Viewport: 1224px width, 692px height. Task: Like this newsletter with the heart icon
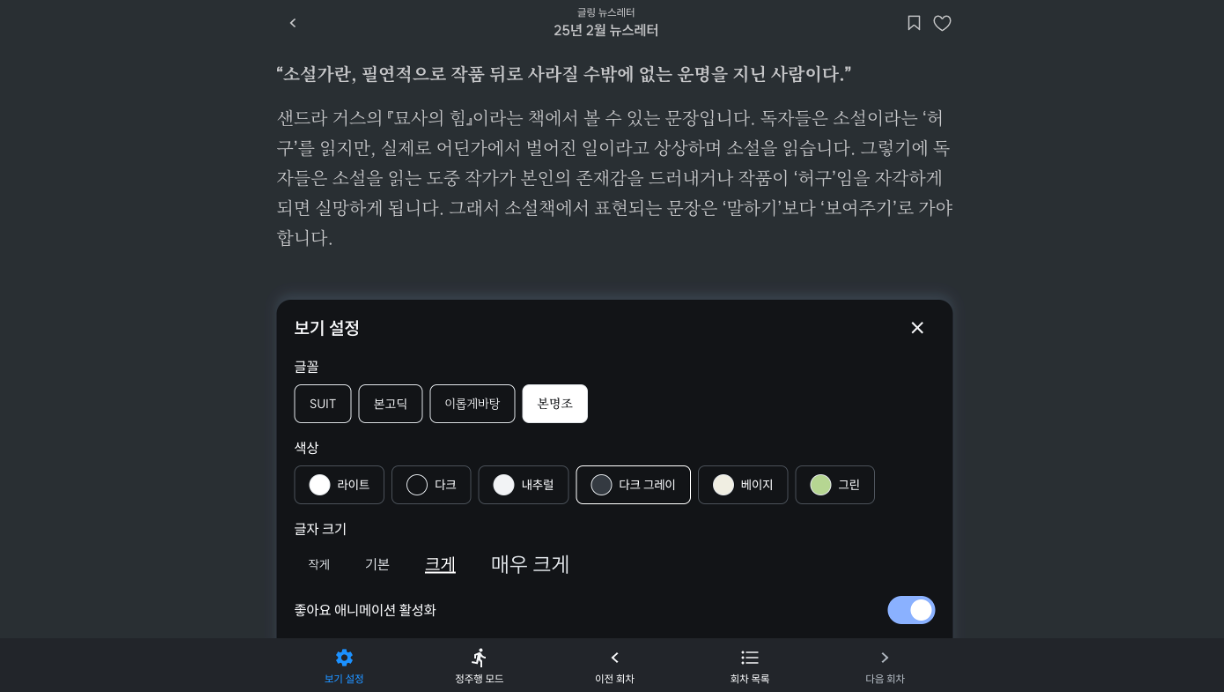coord(942,23)
